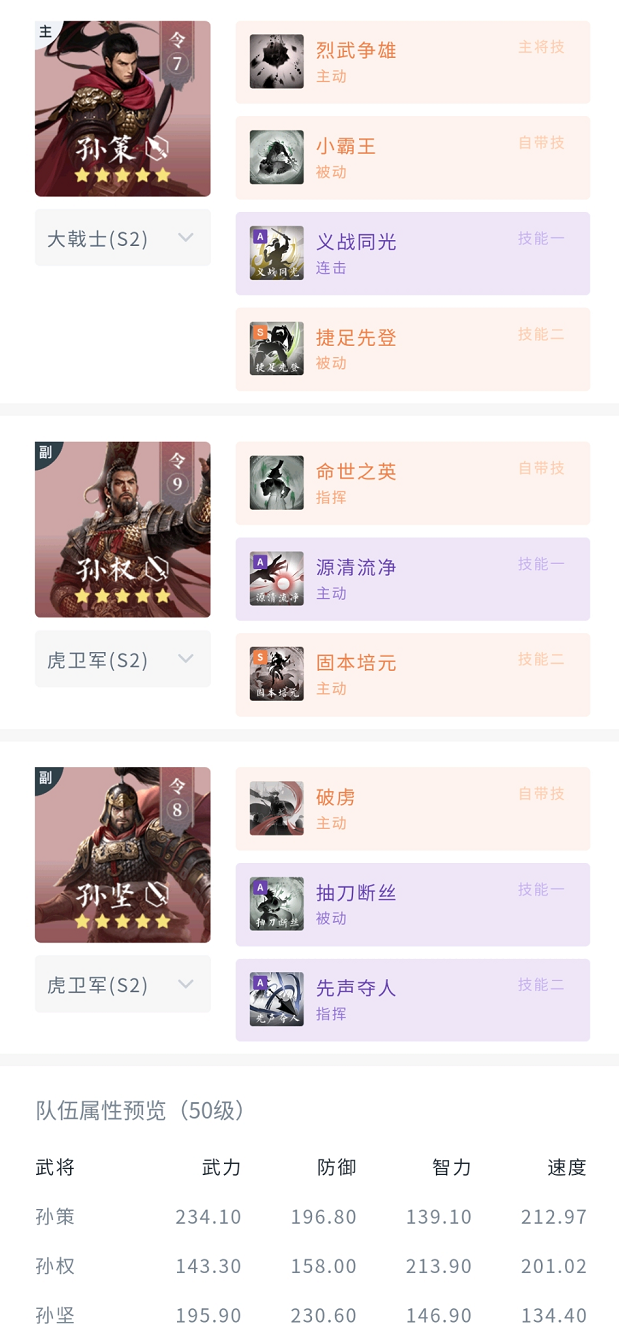Tap the 孙权 general card
This screenshot has height=1342, width=619.
tap(123, 529)
